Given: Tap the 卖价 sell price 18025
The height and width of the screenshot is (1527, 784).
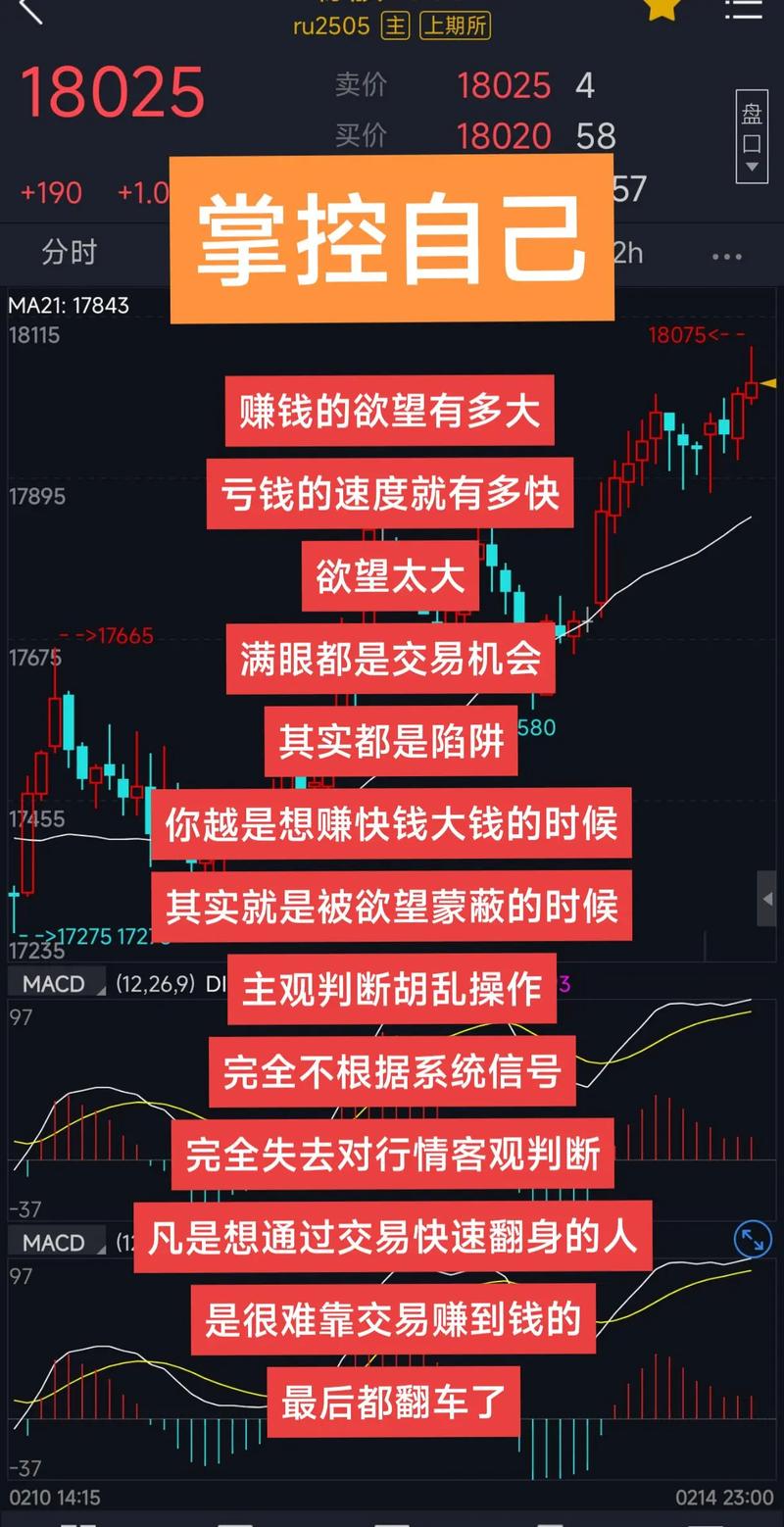Looking at the screenshot, I should 505,84.
